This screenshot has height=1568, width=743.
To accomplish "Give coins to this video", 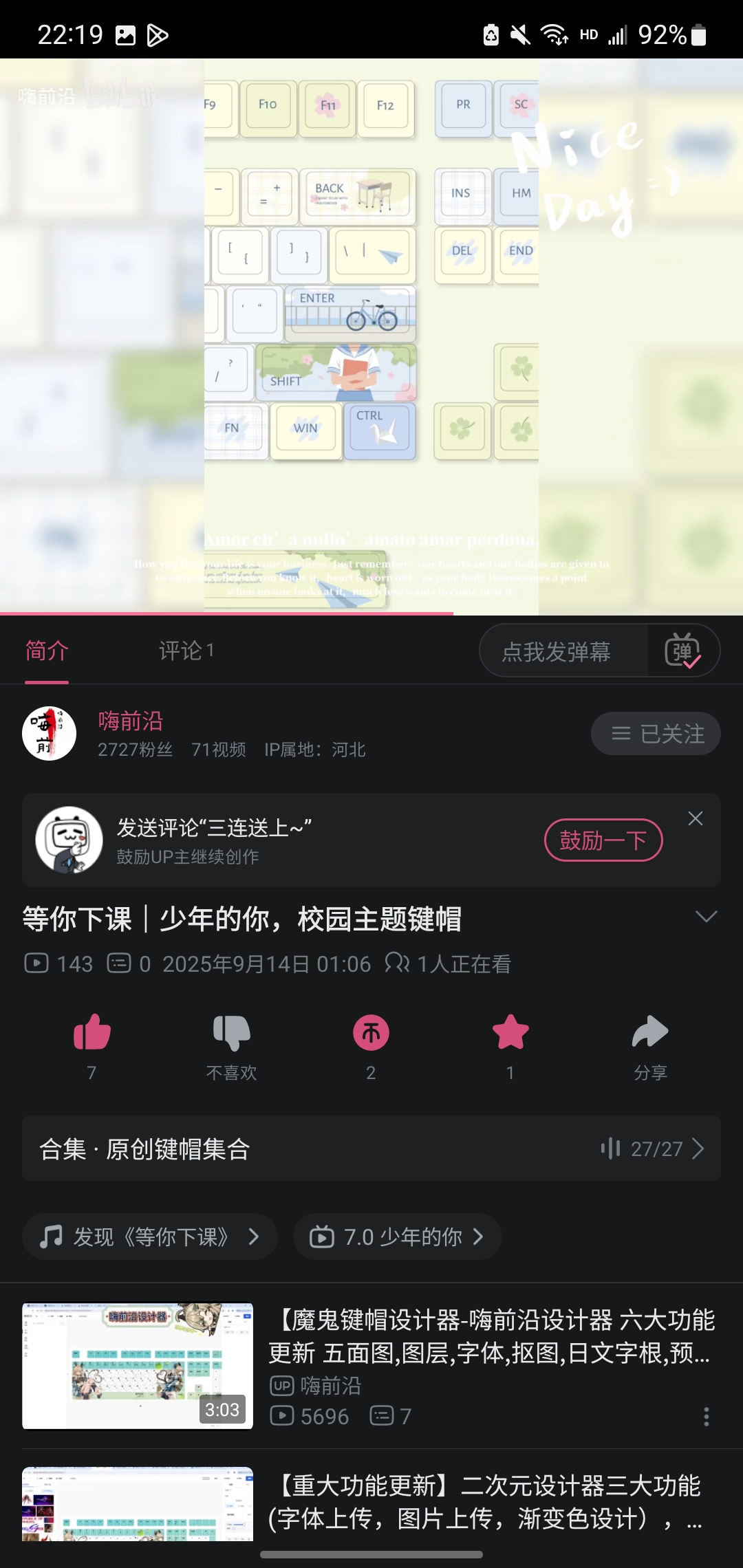I will coord(371,1033).
